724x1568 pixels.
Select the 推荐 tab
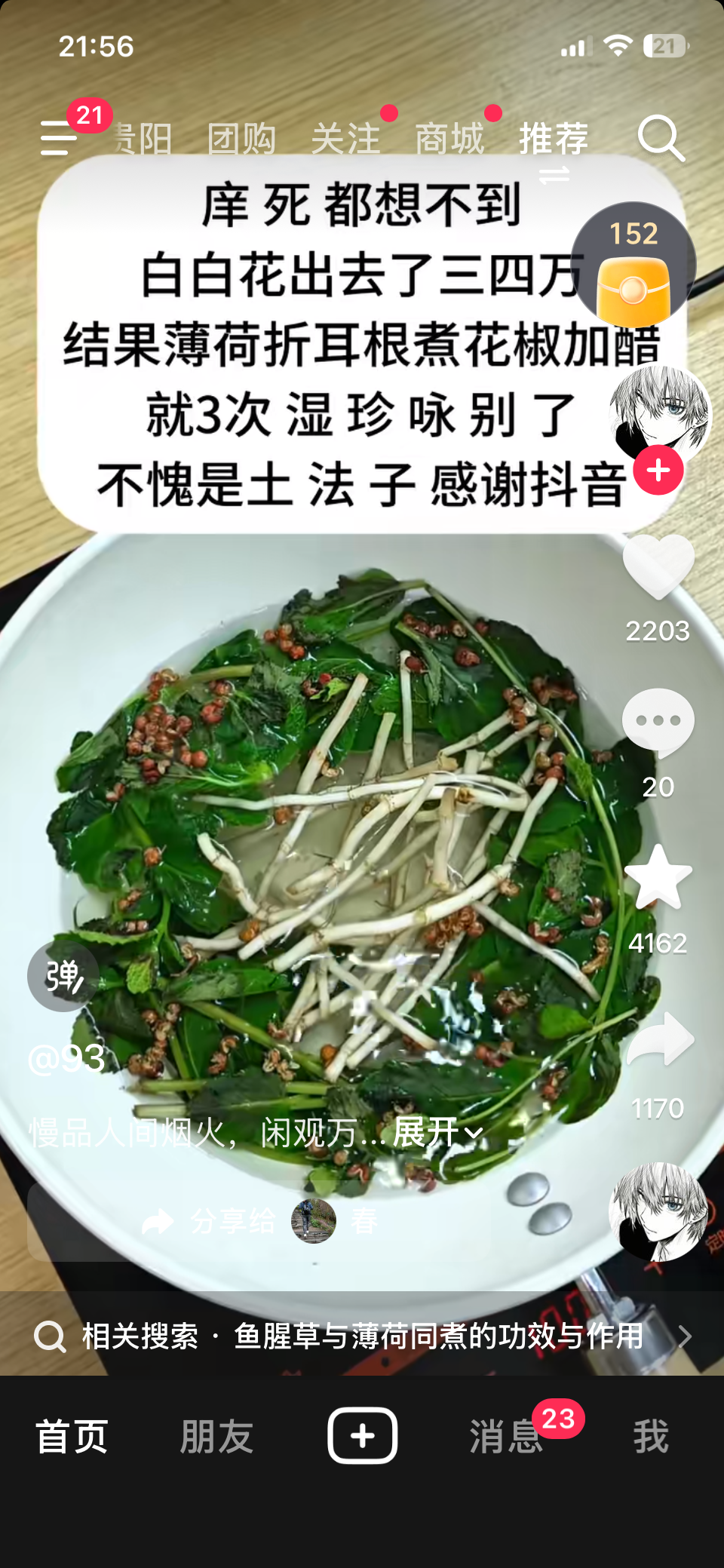[x=554, y=139]
